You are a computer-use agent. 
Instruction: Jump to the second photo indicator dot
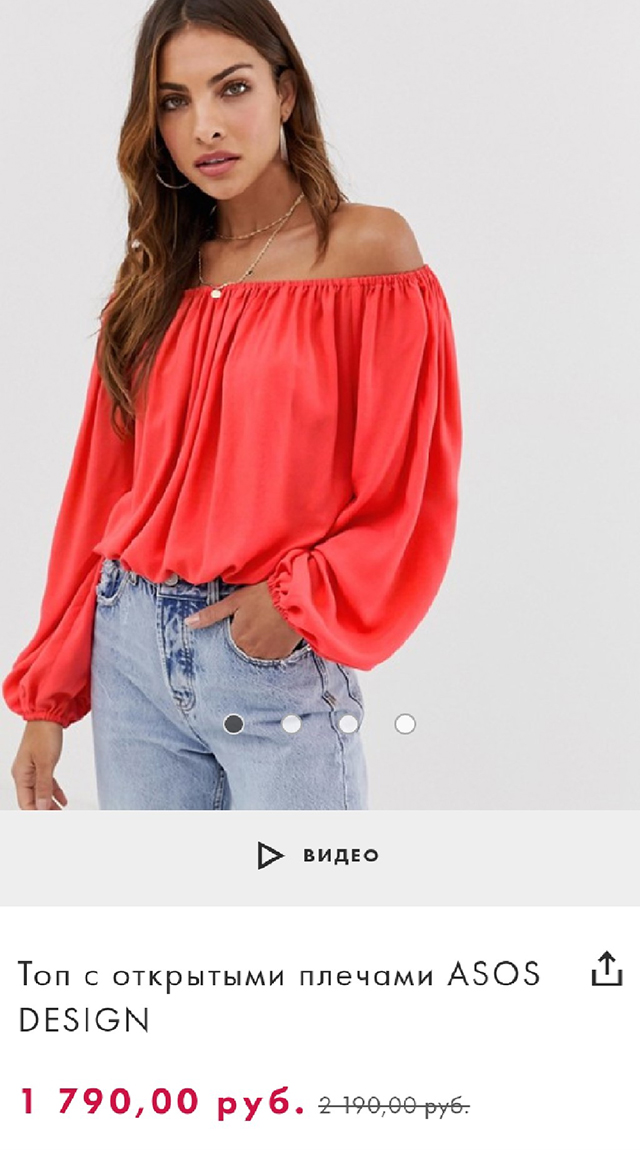(291, 724)
